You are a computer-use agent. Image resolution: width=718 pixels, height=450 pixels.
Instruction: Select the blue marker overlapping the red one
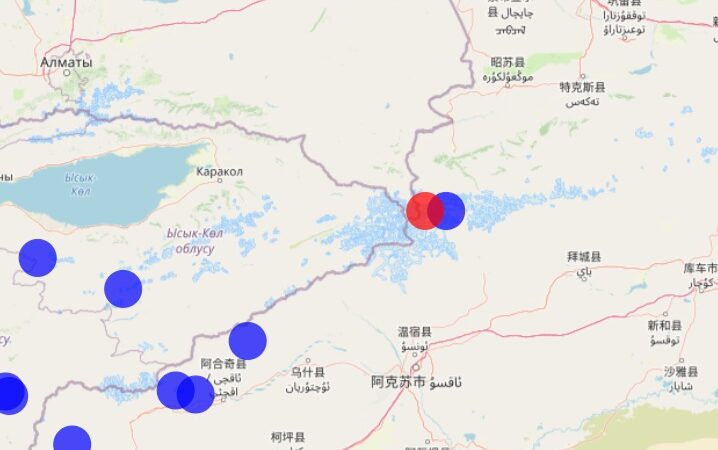pos(451,211)
